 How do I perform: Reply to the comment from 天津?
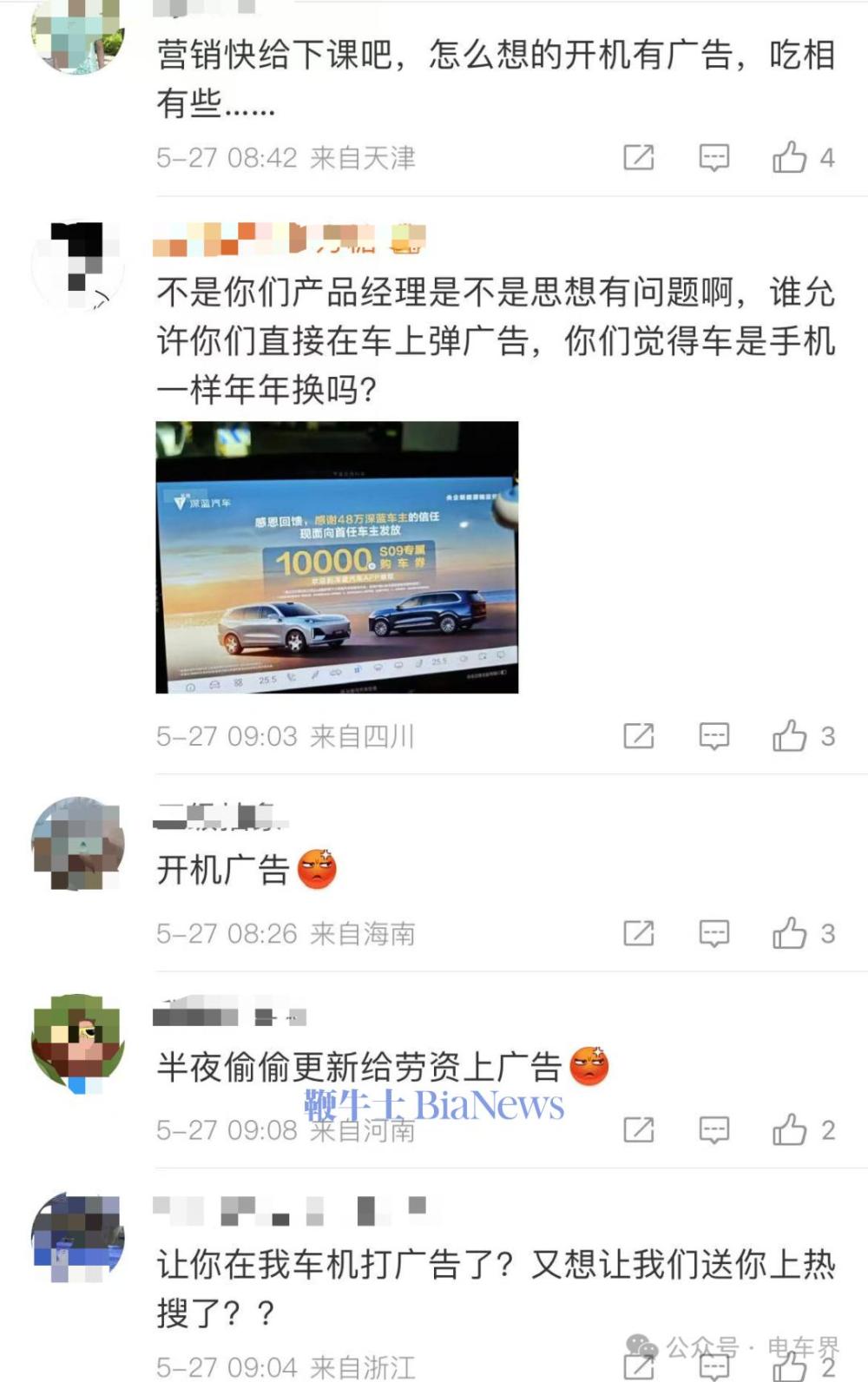(713, 157)
